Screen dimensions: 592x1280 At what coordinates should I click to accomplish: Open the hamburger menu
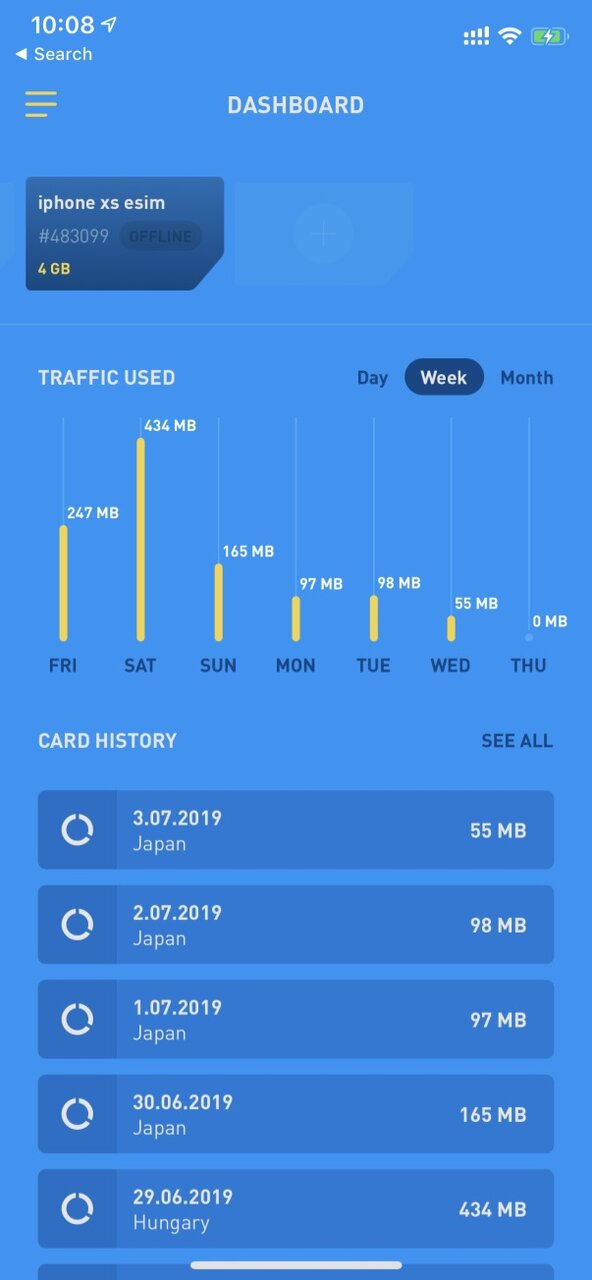pos(41,104)
